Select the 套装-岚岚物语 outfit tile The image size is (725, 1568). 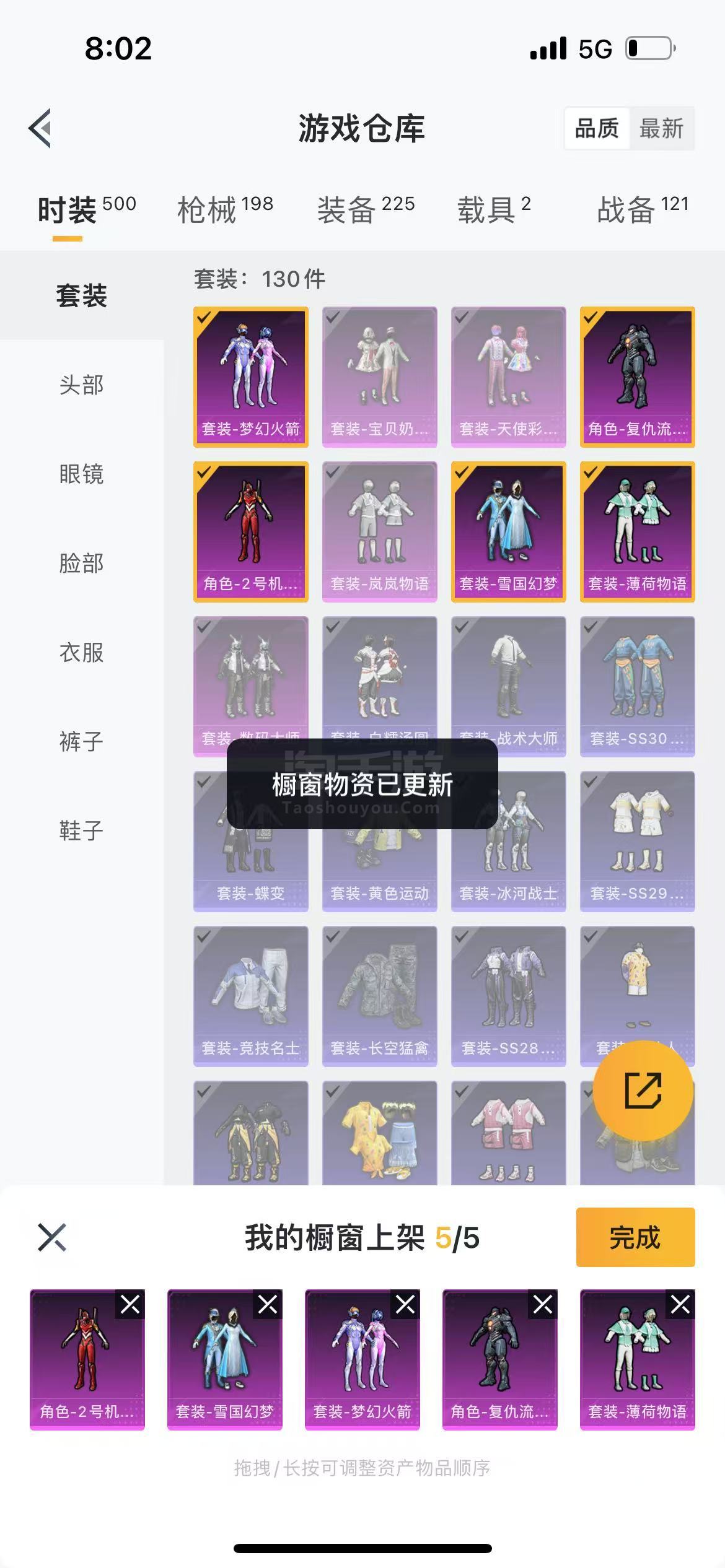380,531
